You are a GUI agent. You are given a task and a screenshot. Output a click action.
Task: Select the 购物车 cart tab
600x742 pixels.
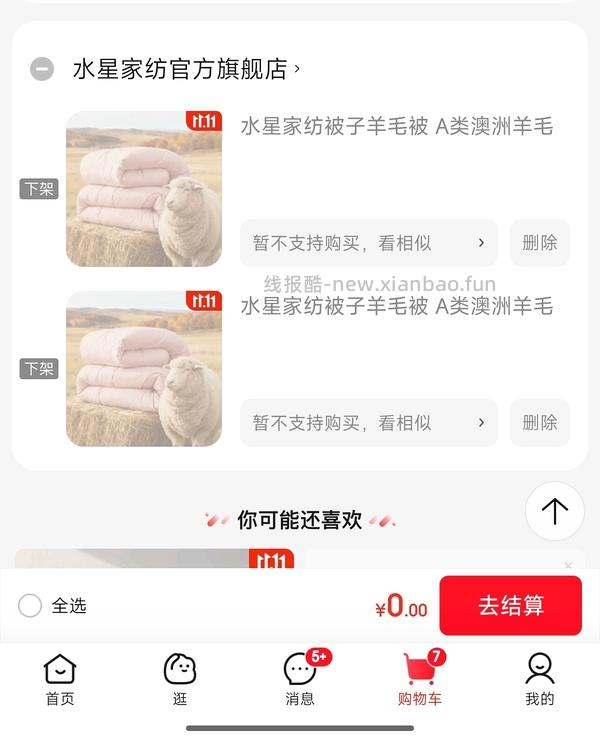point(420,679)
